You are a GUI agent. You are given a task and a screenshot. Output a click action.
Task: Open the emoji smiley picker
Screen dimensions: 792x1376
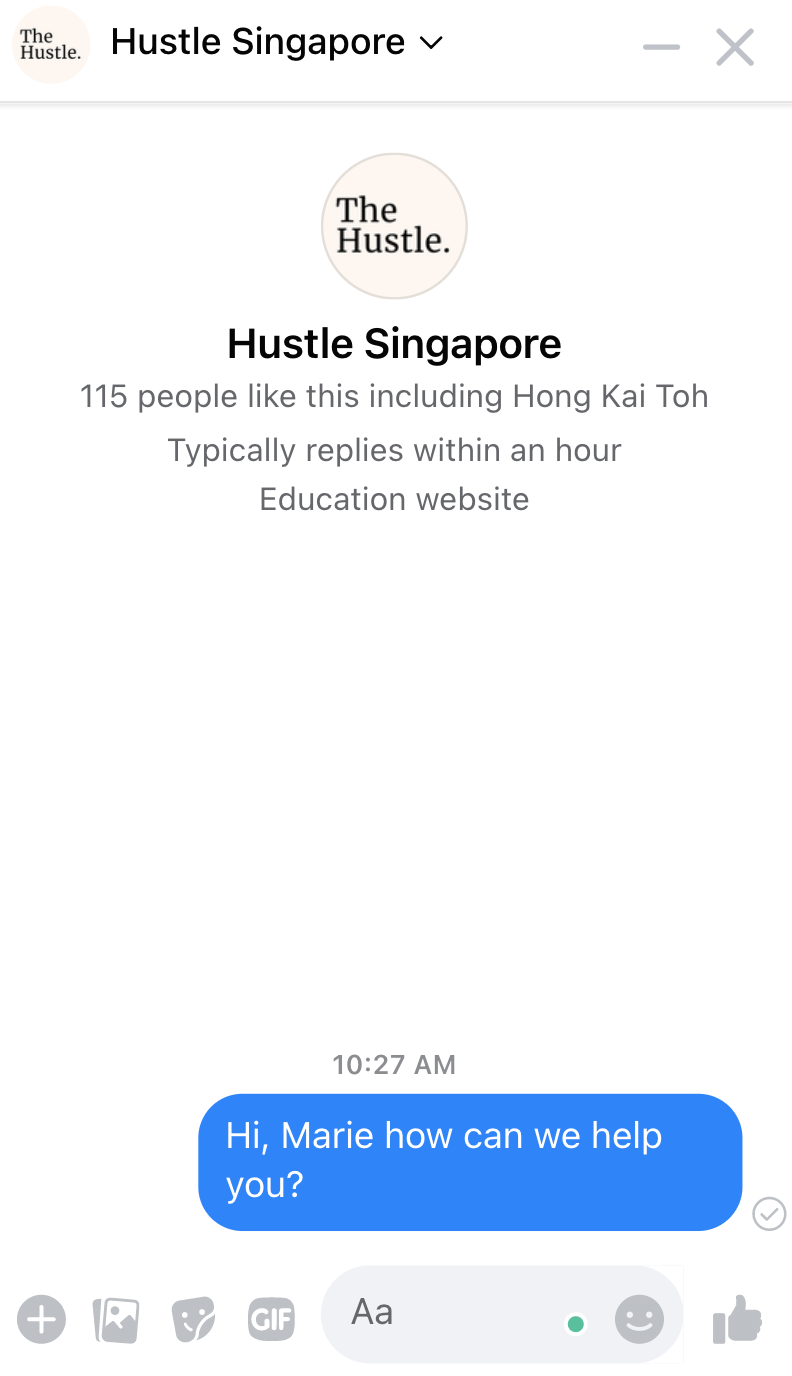click(x=639, y=1319)
